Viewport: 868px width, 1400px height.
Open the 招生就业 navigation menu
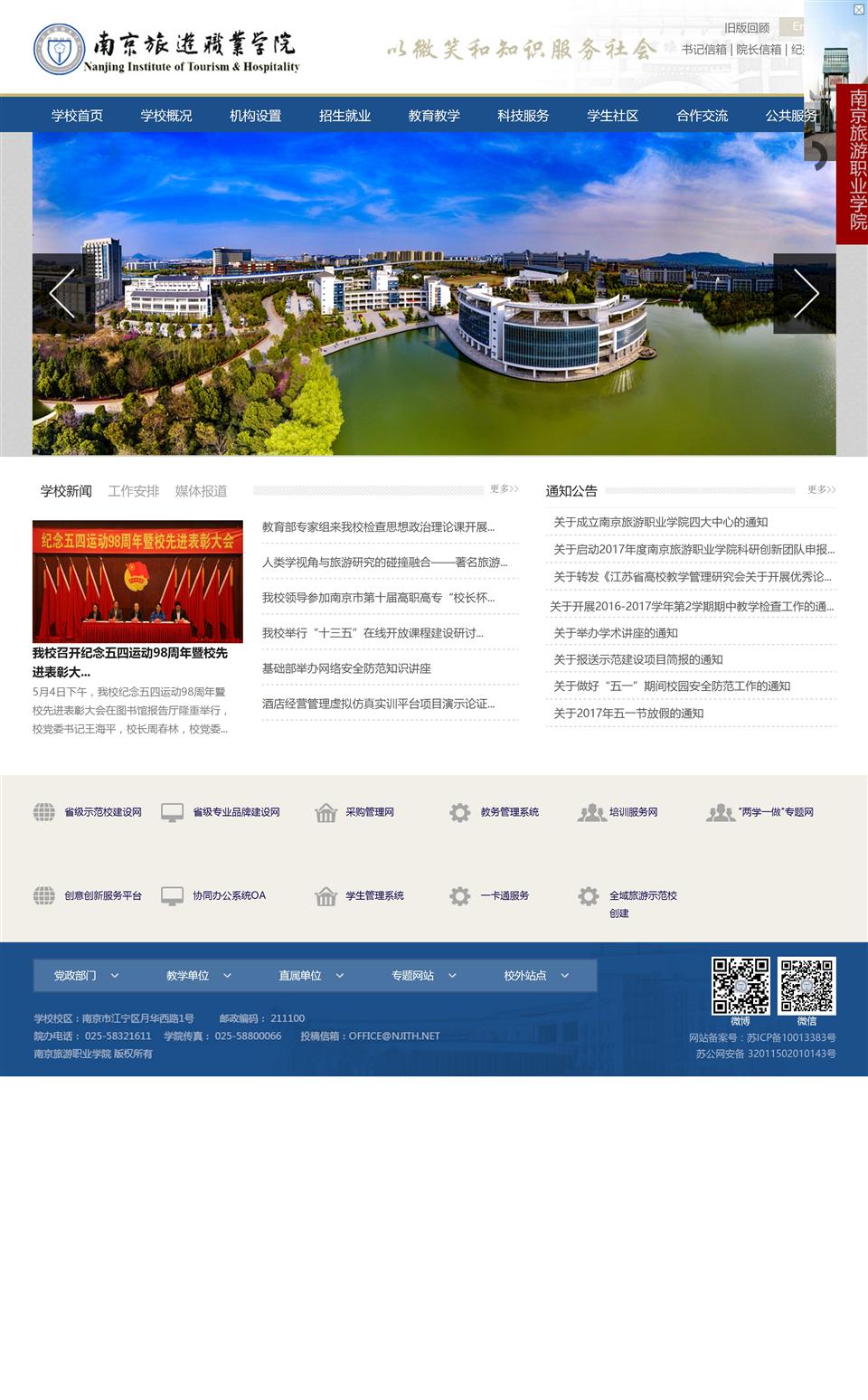(x=344, y=116)
